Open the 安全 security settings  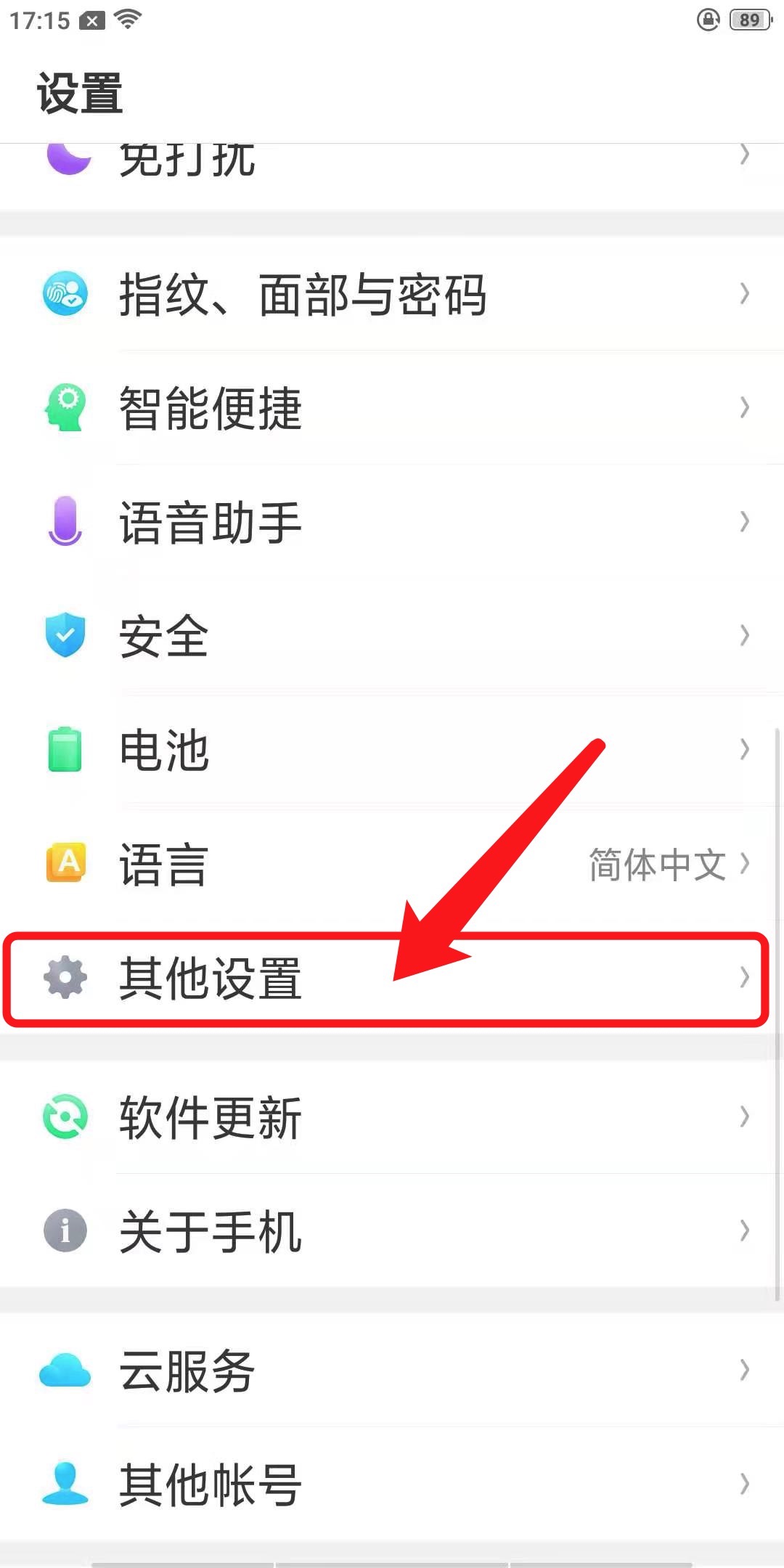(x=392, y=636)
